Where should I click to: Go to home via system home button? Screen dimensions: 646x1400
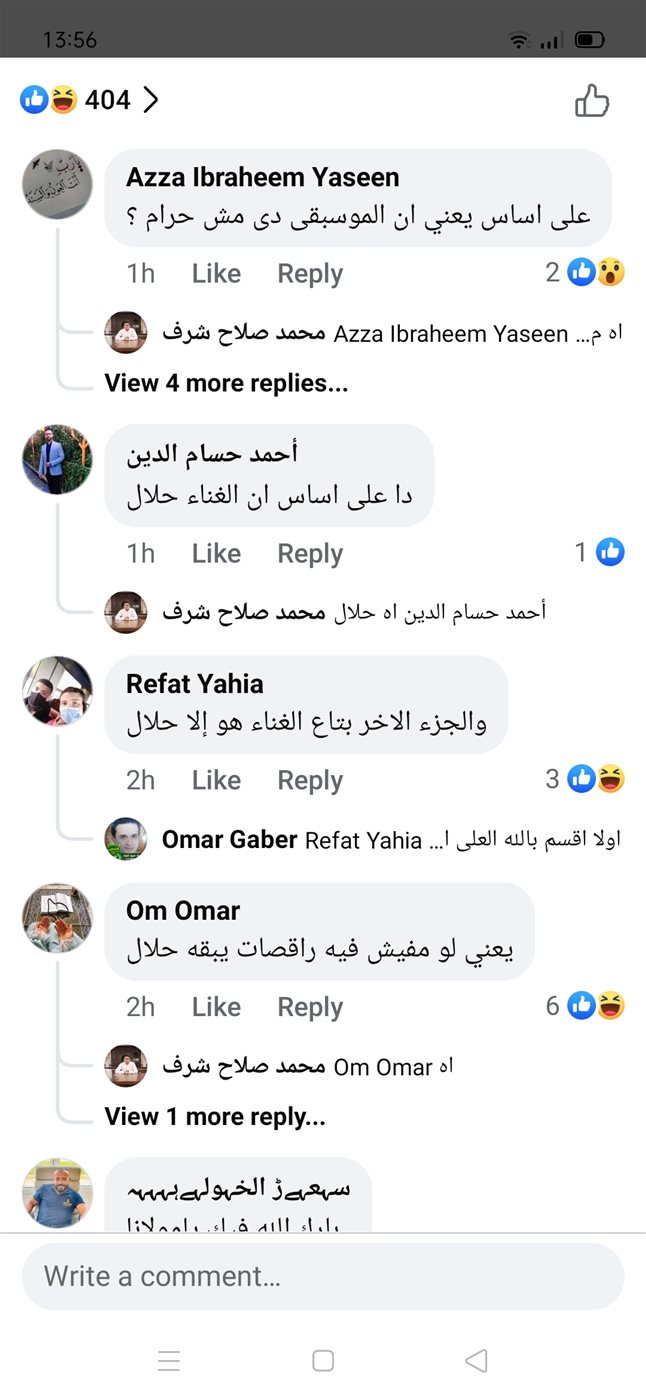coord(323,1361)
